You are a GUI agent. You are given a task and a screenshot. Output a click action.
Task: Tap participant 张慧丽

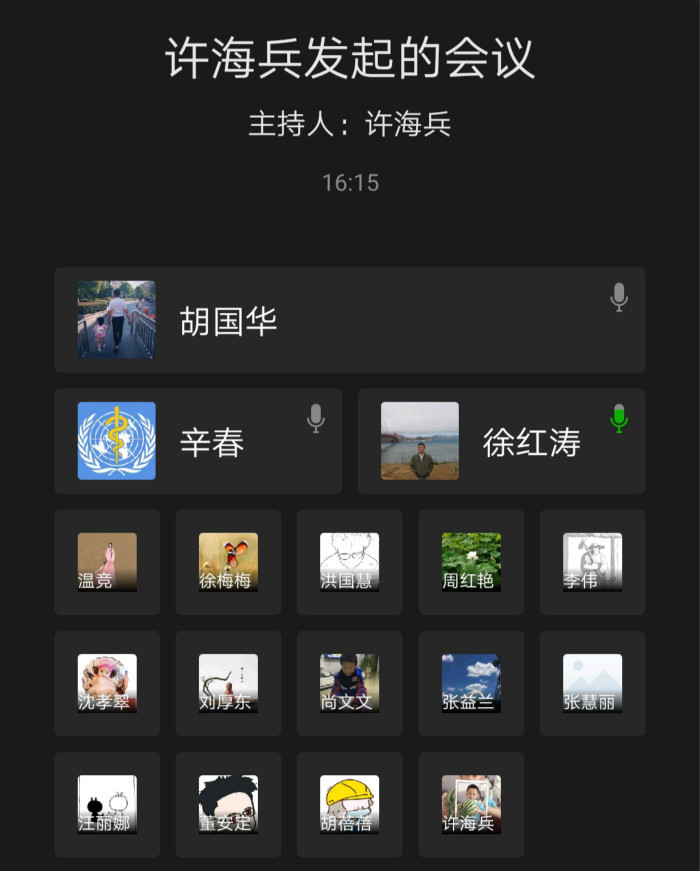pos(592,683)
